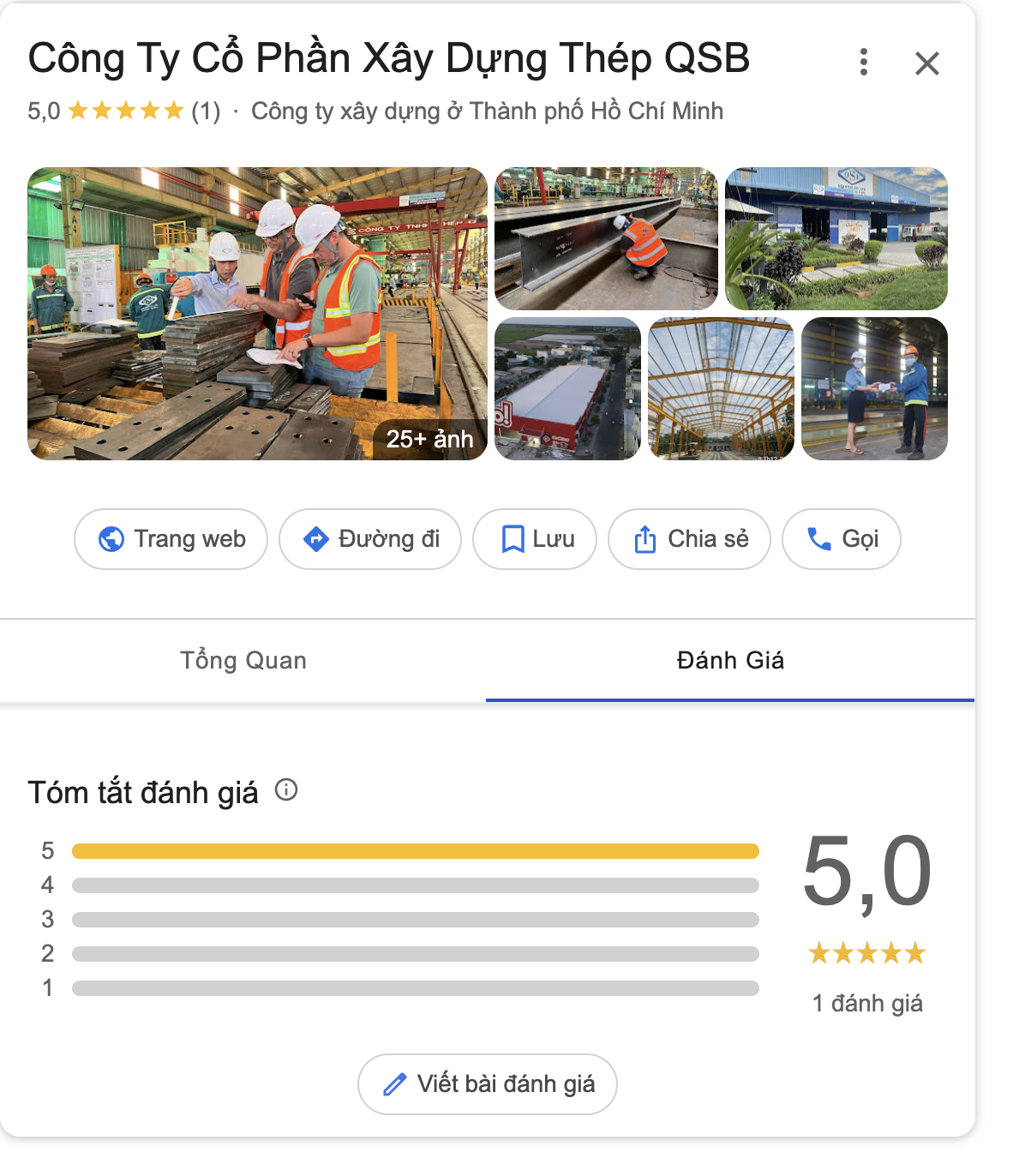The height and width of the screenshot is (1176, 1013).
Task: Open the 25+ ảnh photo overlay
Action: [x=429, y=438]
